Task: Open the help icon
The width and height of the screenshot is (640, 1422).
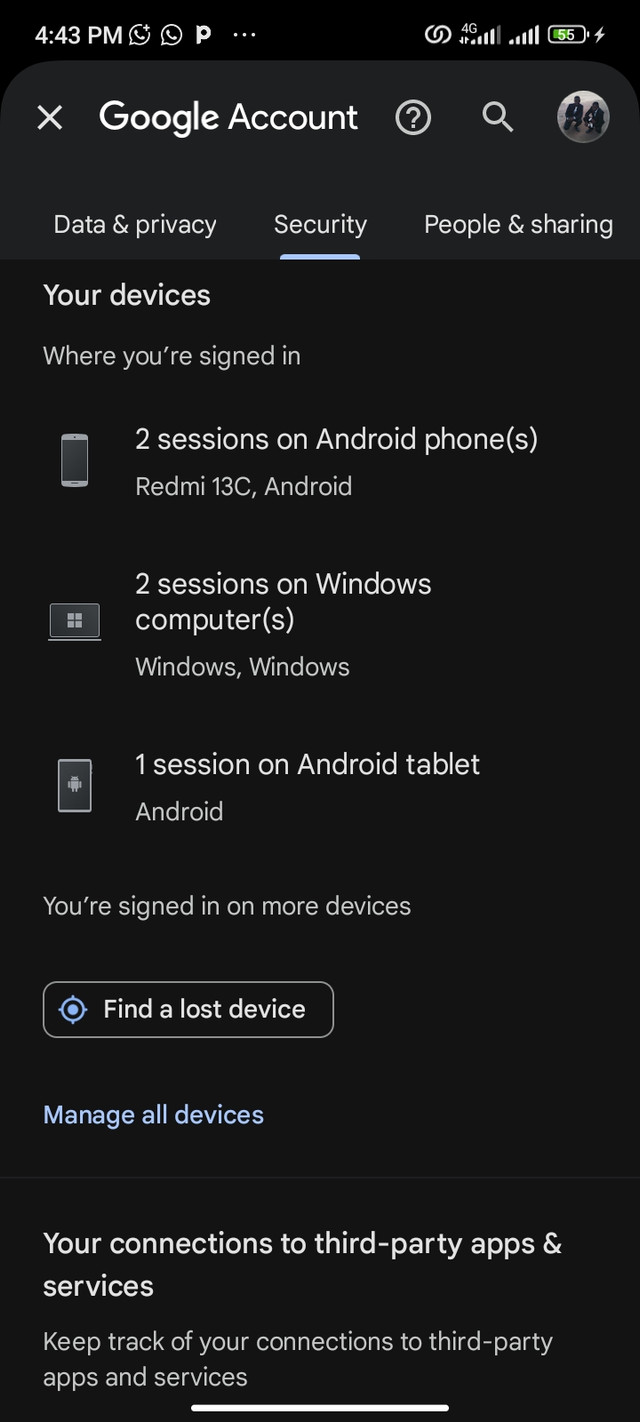Action: (x=413, y=118)
